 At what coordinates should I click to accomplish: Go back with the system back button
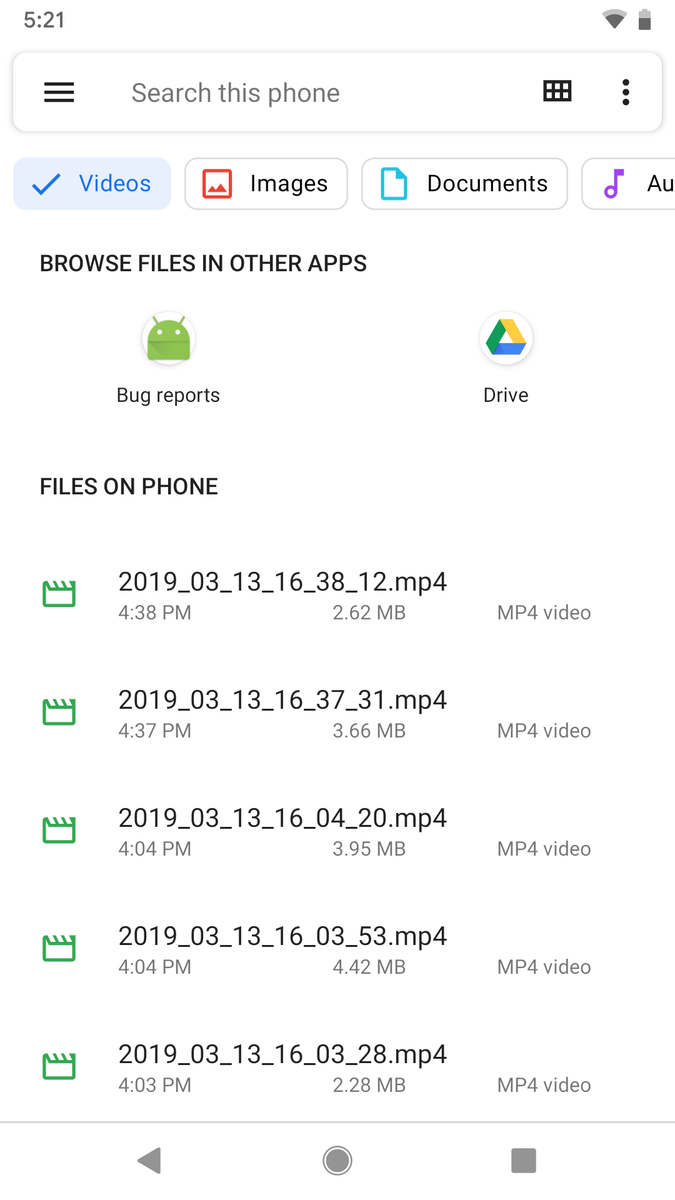click(x=150, y=1160)
